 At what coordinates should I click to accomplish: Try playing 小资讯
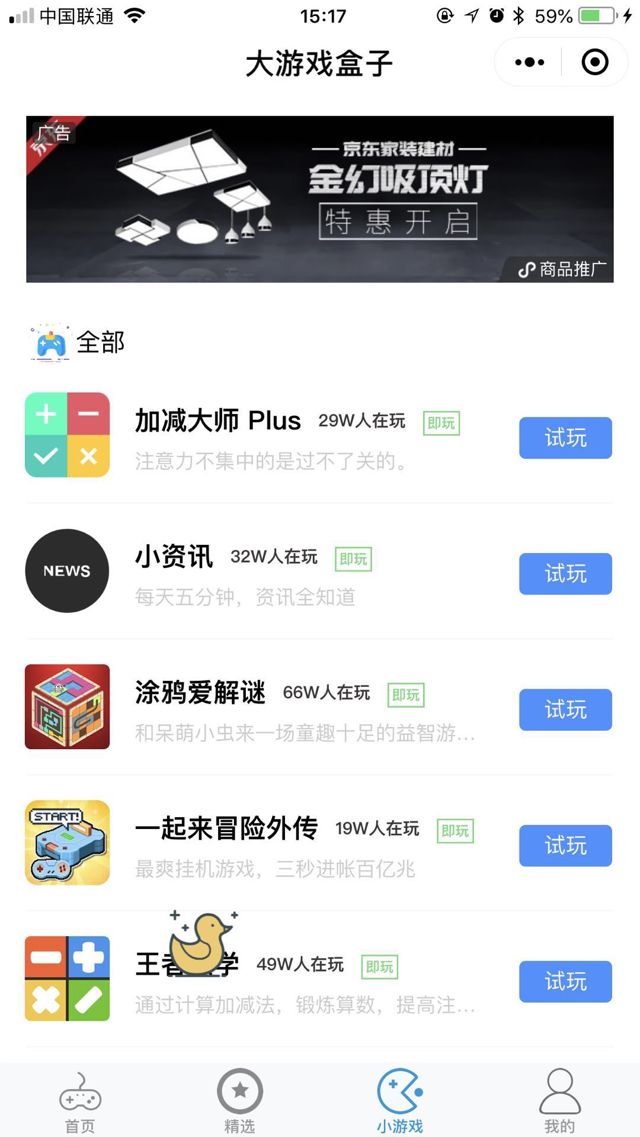tap(565, 574)
